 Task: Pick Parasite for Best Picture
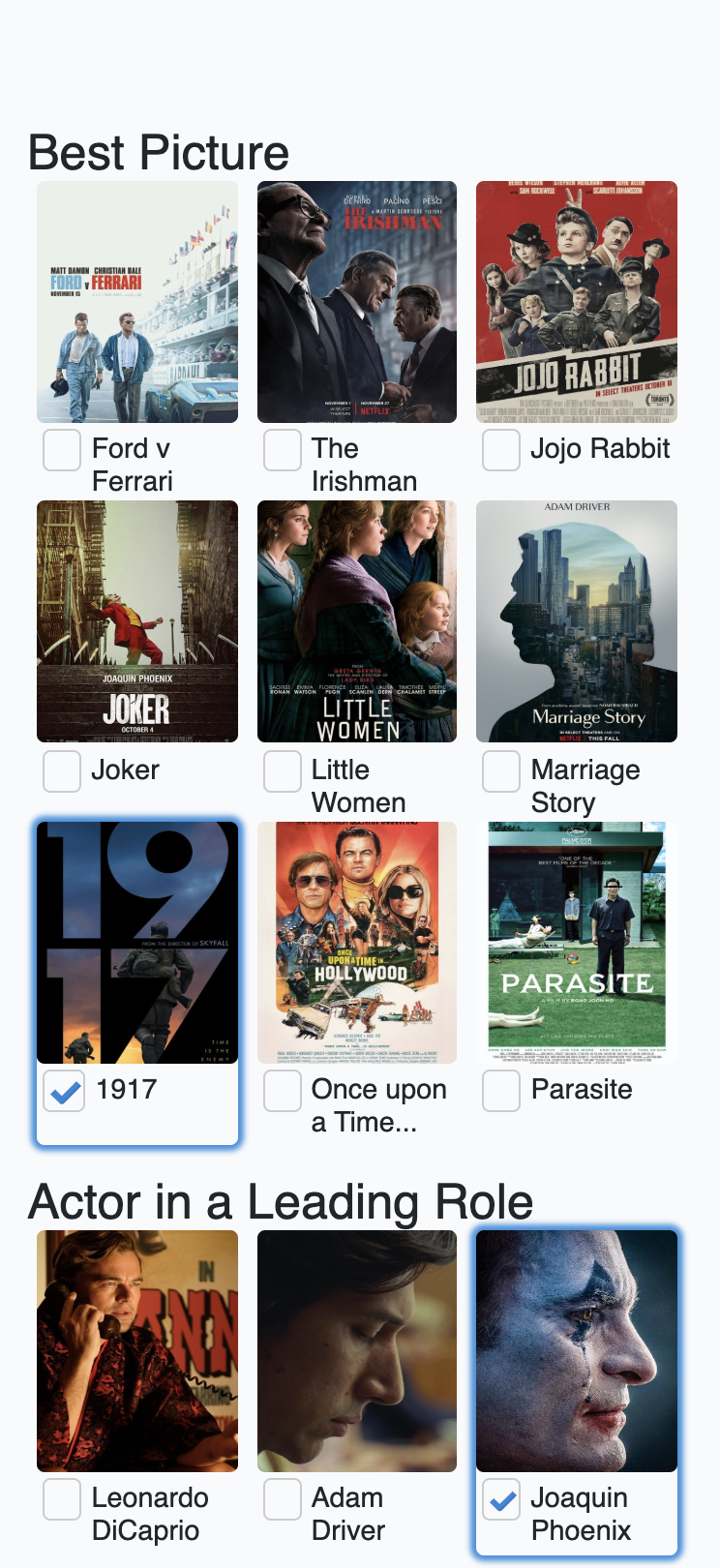coord(501,1092)
